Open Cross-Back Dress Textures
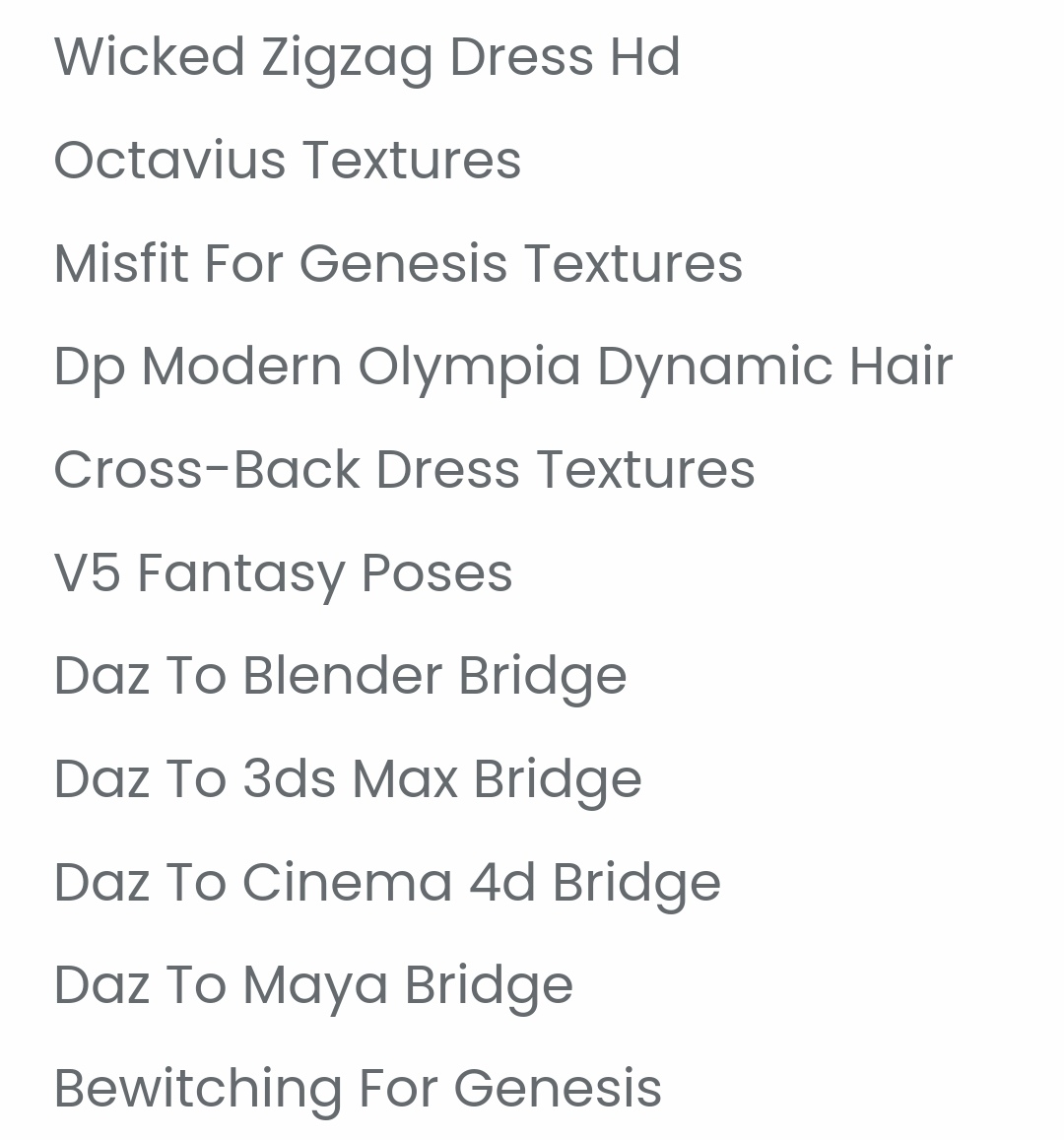The image size is (1064, 1140). point(404,470)
